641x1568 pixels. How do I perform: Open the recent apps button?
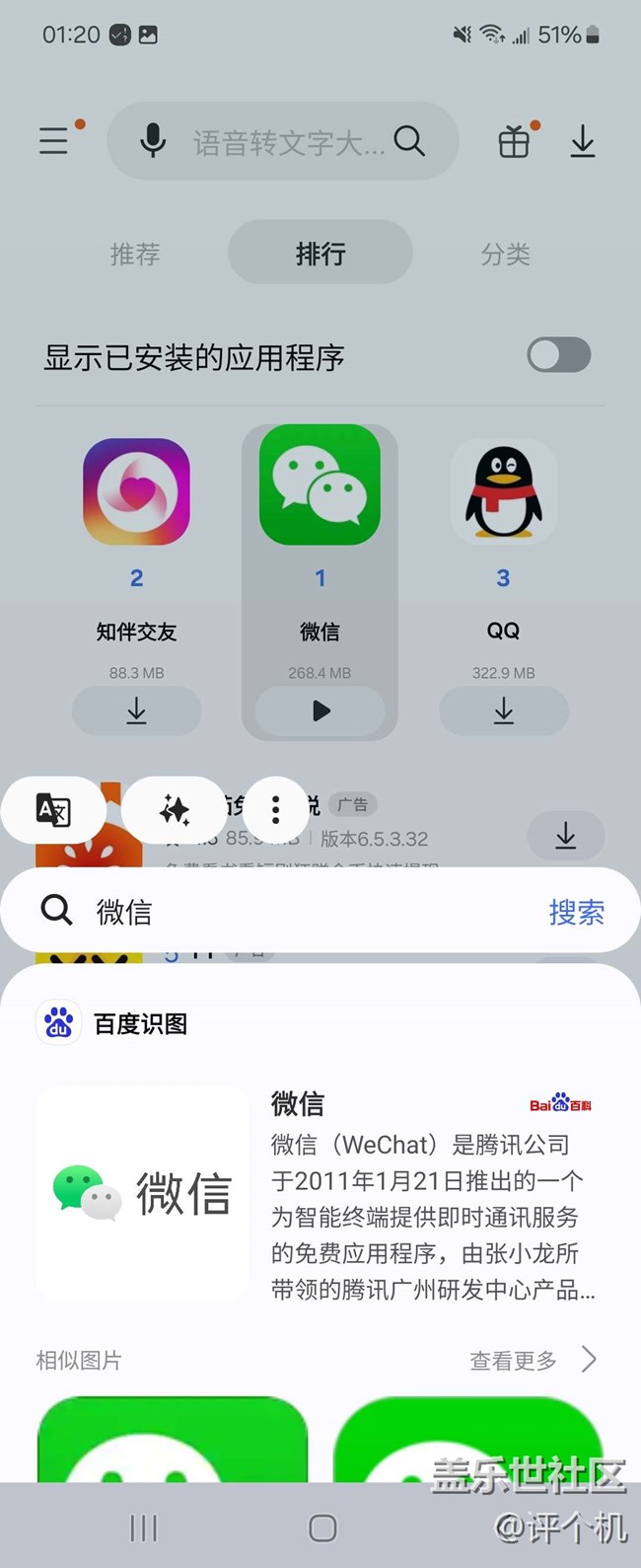click(144, 1528)
